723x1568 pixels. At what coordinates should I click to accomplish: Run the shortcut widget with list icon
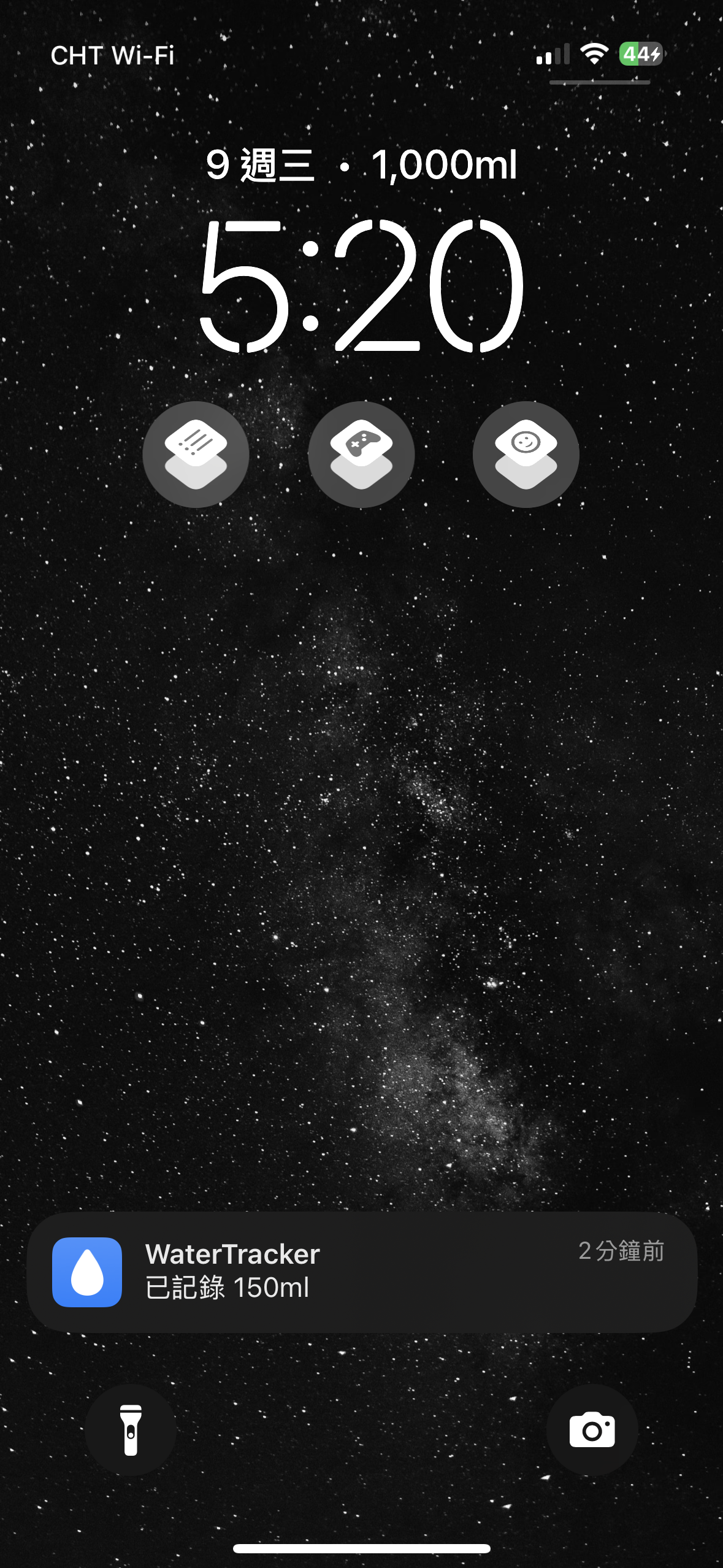coord(196,454)
